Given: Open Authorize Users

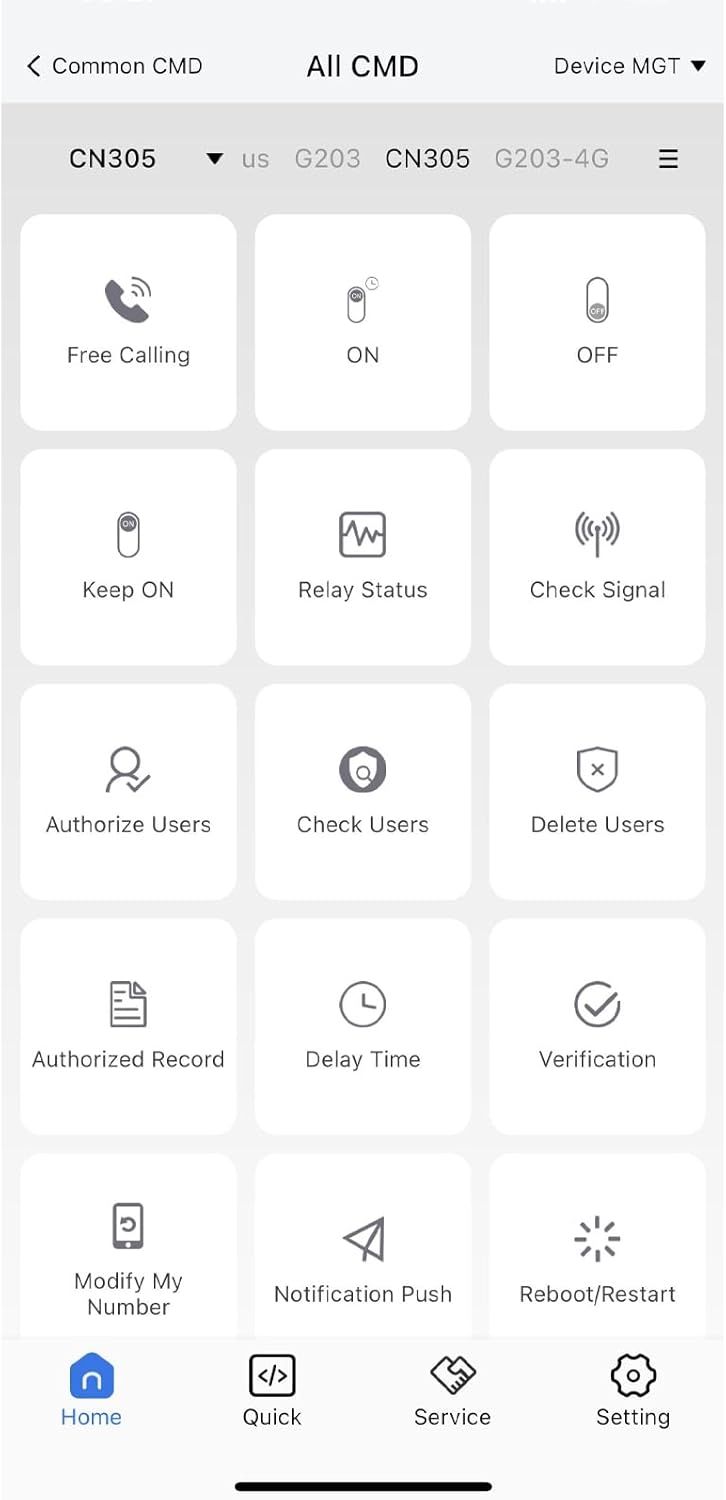Looking at the screenshot, I should (128, 792).
